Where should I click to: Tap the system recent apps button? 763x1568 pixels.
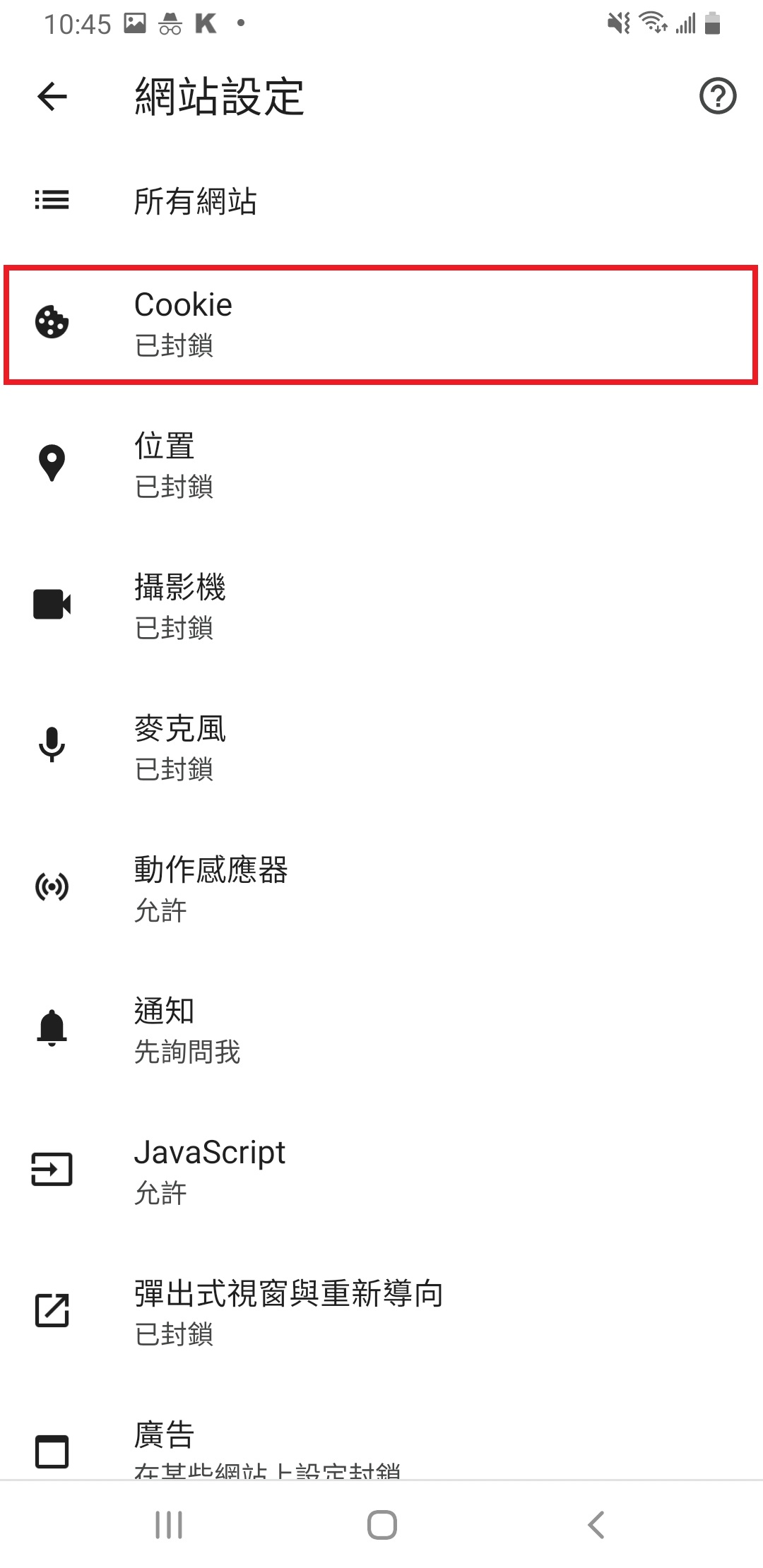click(169, 1525)
